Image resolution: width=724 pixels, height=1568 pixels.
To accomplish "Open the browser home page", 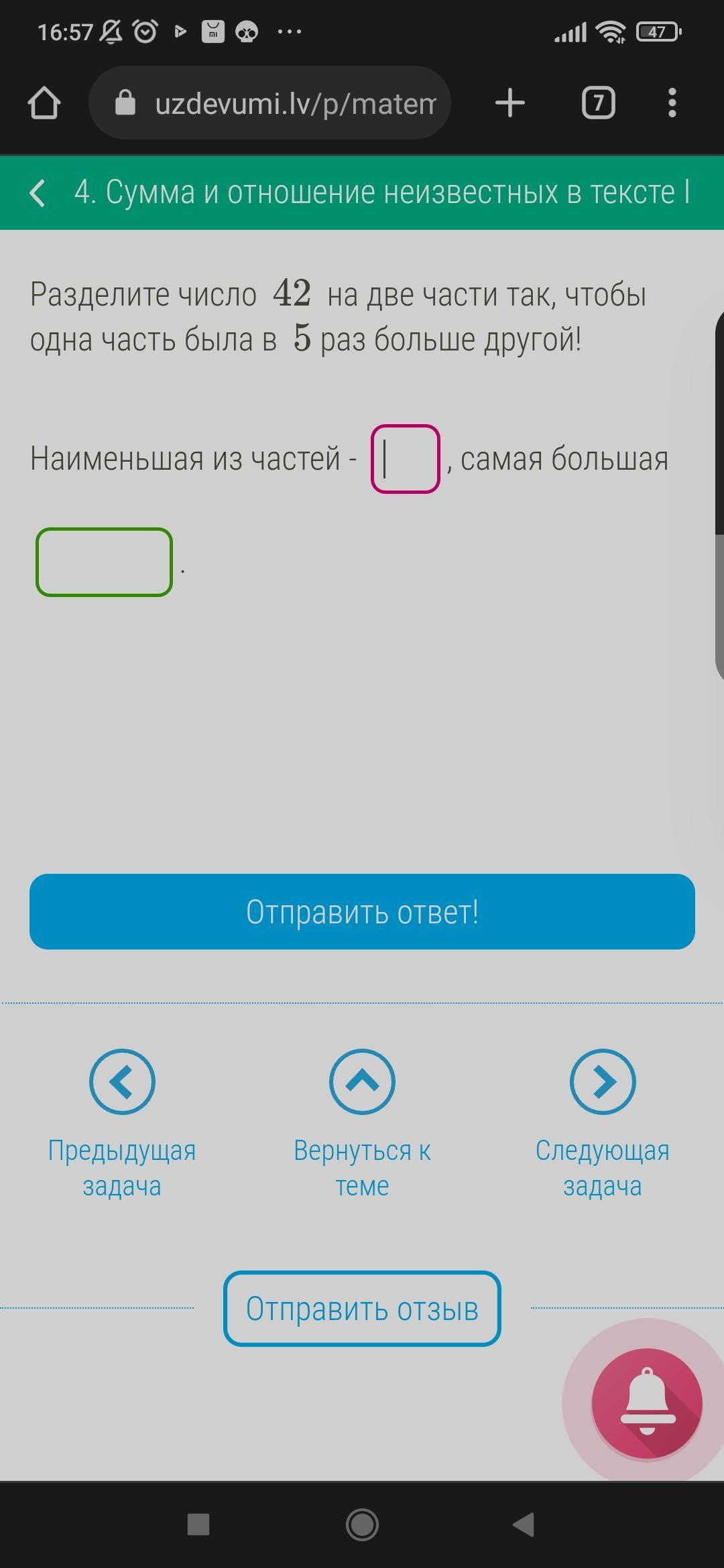I will click(44, 103).
